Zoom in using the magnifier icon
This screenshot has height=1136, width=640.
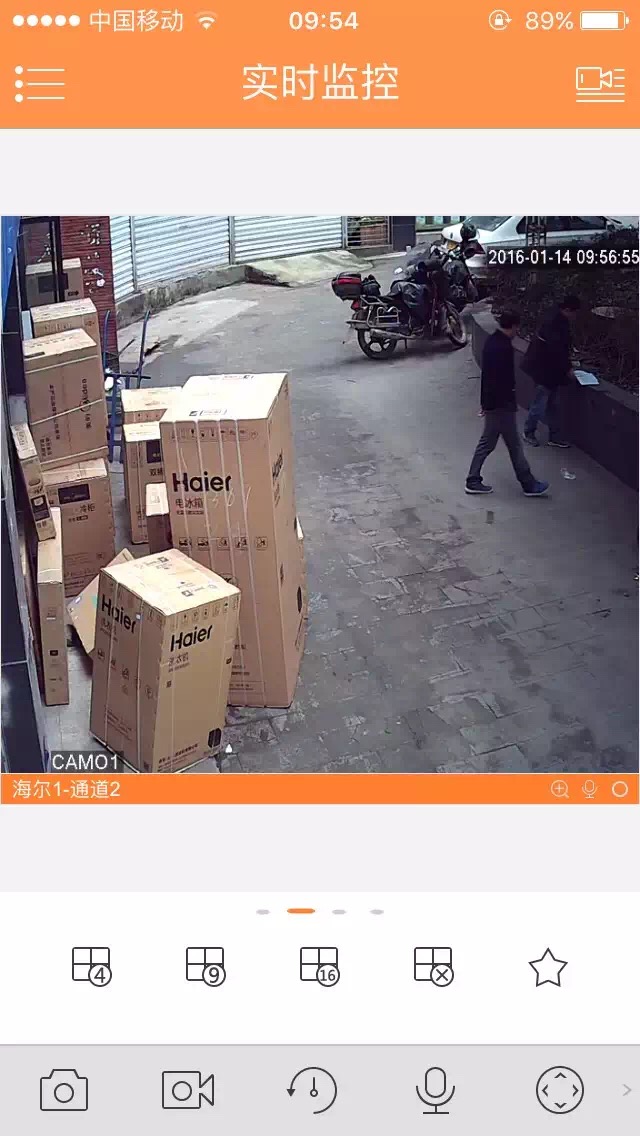pos(560,789)
